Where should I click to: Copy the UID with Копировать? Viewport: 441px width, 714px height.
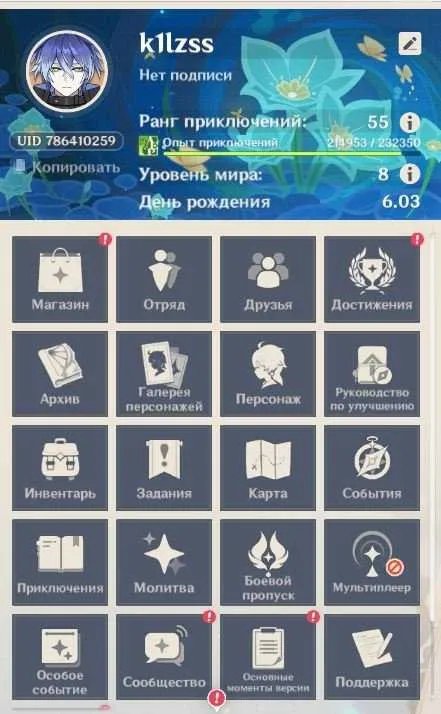[x=67, y=167]
